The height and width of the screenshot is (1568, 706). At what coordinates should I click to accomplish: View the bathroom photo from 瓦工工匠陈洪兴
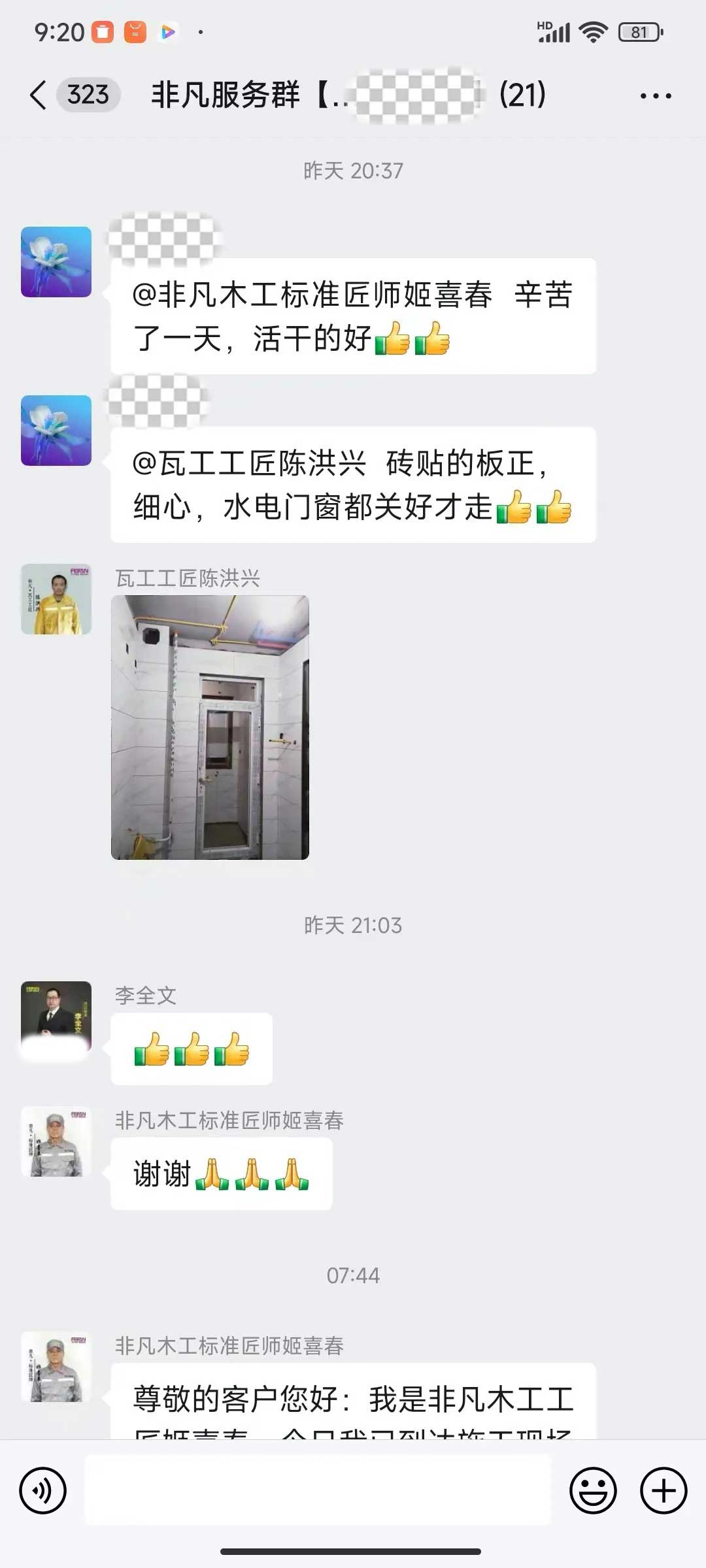(x=210, y=727)
